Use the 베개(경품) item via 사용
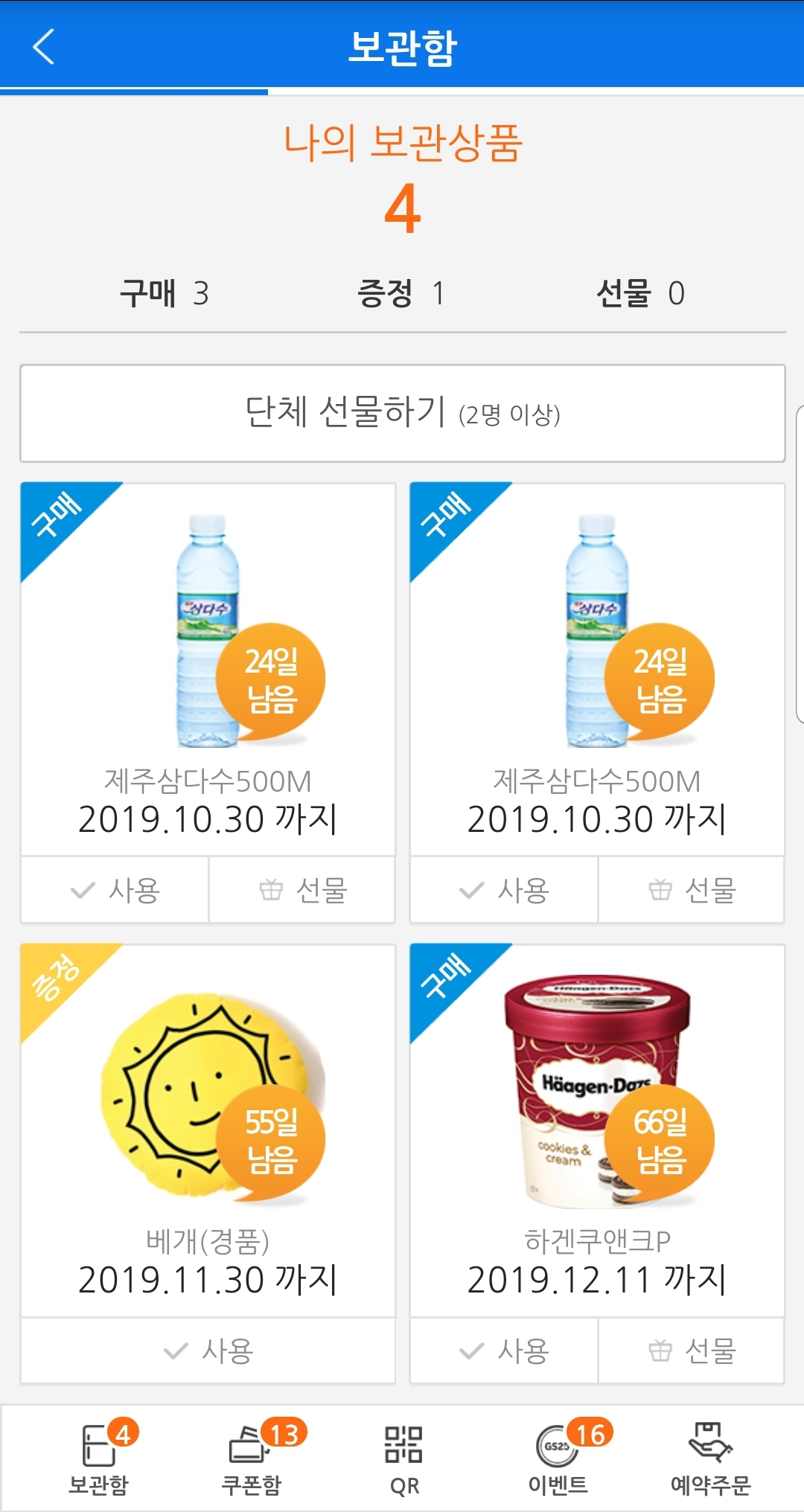The image size is (804, 1512). pos(208,1351)
